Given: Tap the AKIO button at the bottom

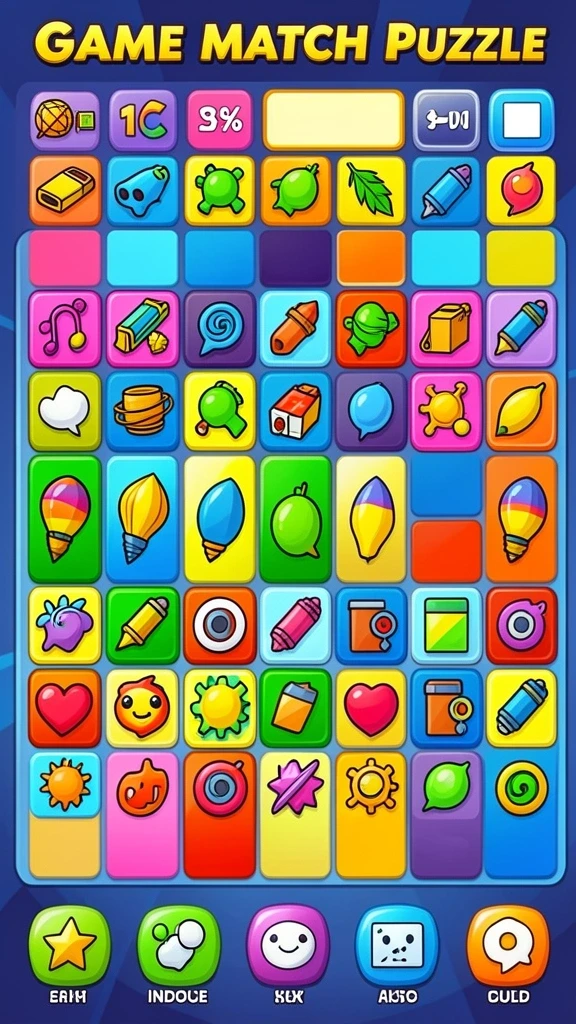Looking at the screenshot, I should click(397, 944).
